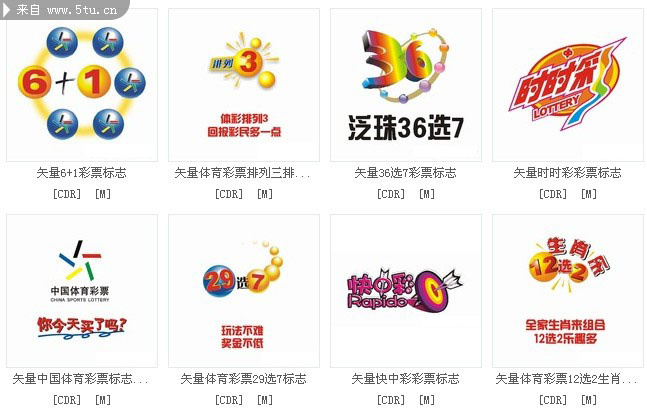Image resolution: width=647 pixels, height=412 pixels.
Task: View the 泛珠36选7 logo image
Action: coord(406,85)
